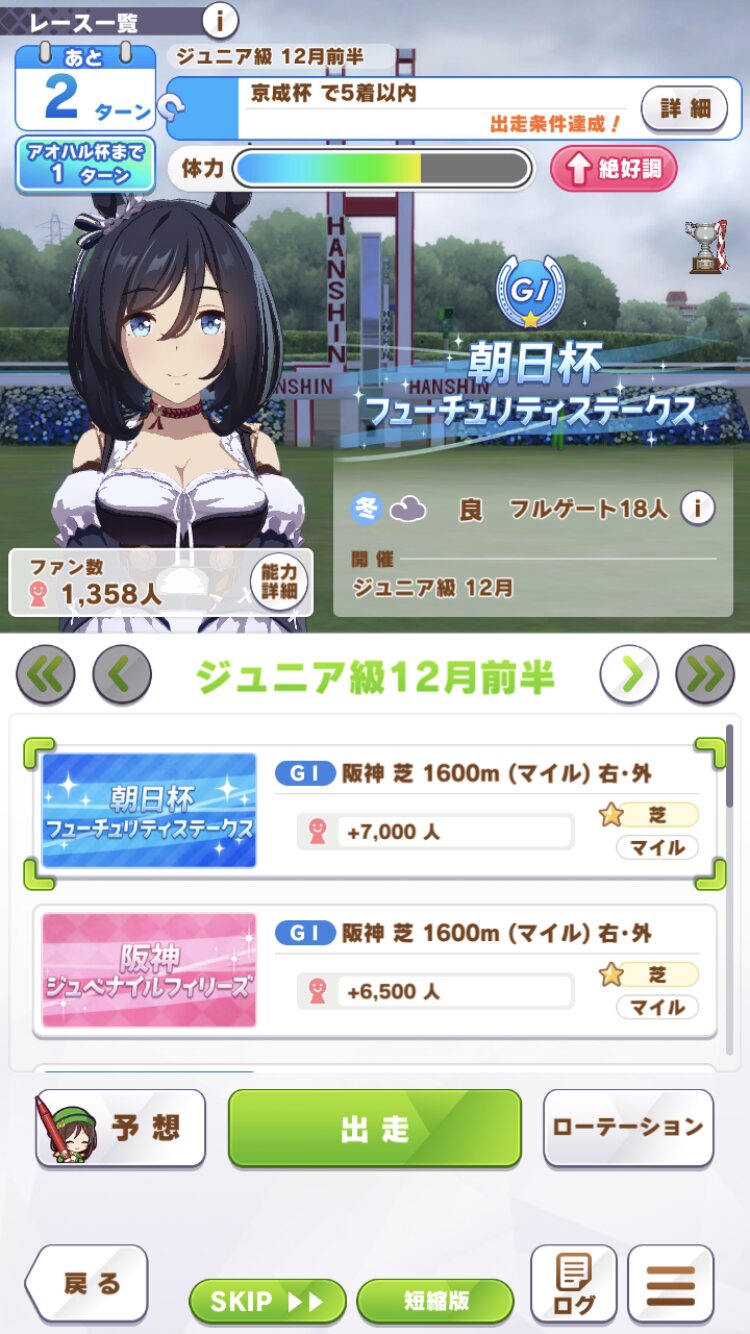Viewport: 750px width, 1334px height.
Task: Show info for フルゲート18人 race conditions
Action: pyautogui.click(x=697, y=508)
